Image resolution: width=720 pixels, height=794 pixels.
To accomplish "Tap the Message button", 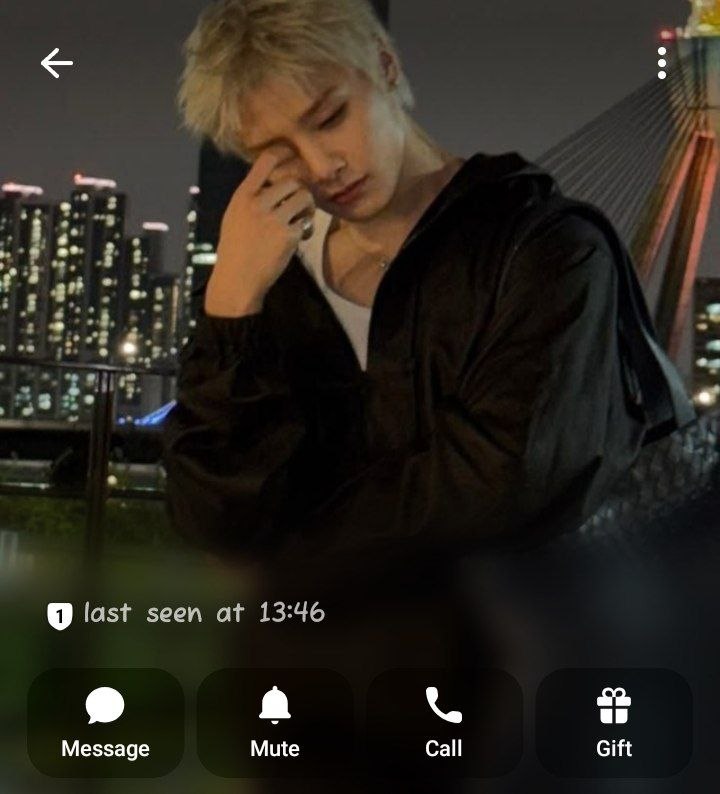I will point(105,723).
